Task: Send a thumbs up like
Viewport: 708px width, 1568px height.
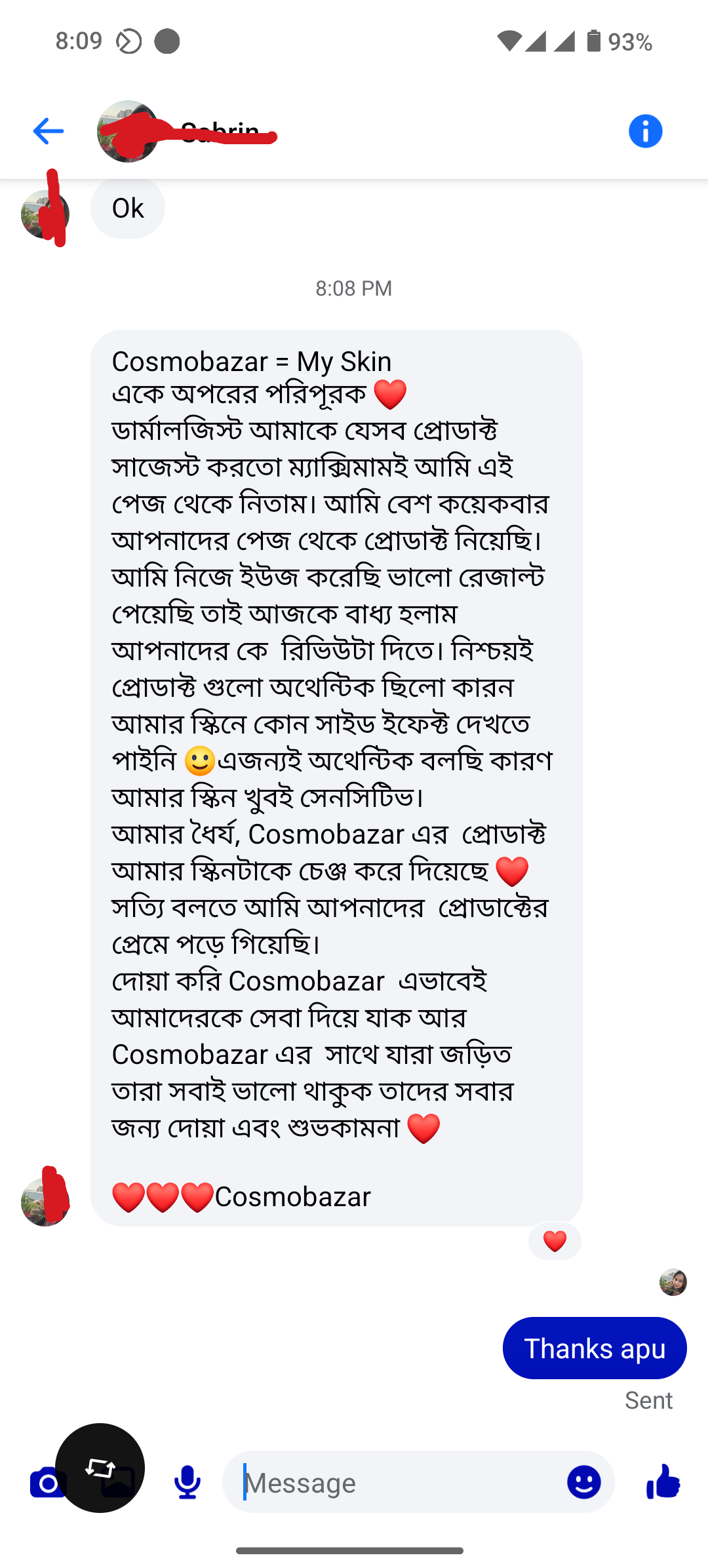Action: click(663, 1483)
